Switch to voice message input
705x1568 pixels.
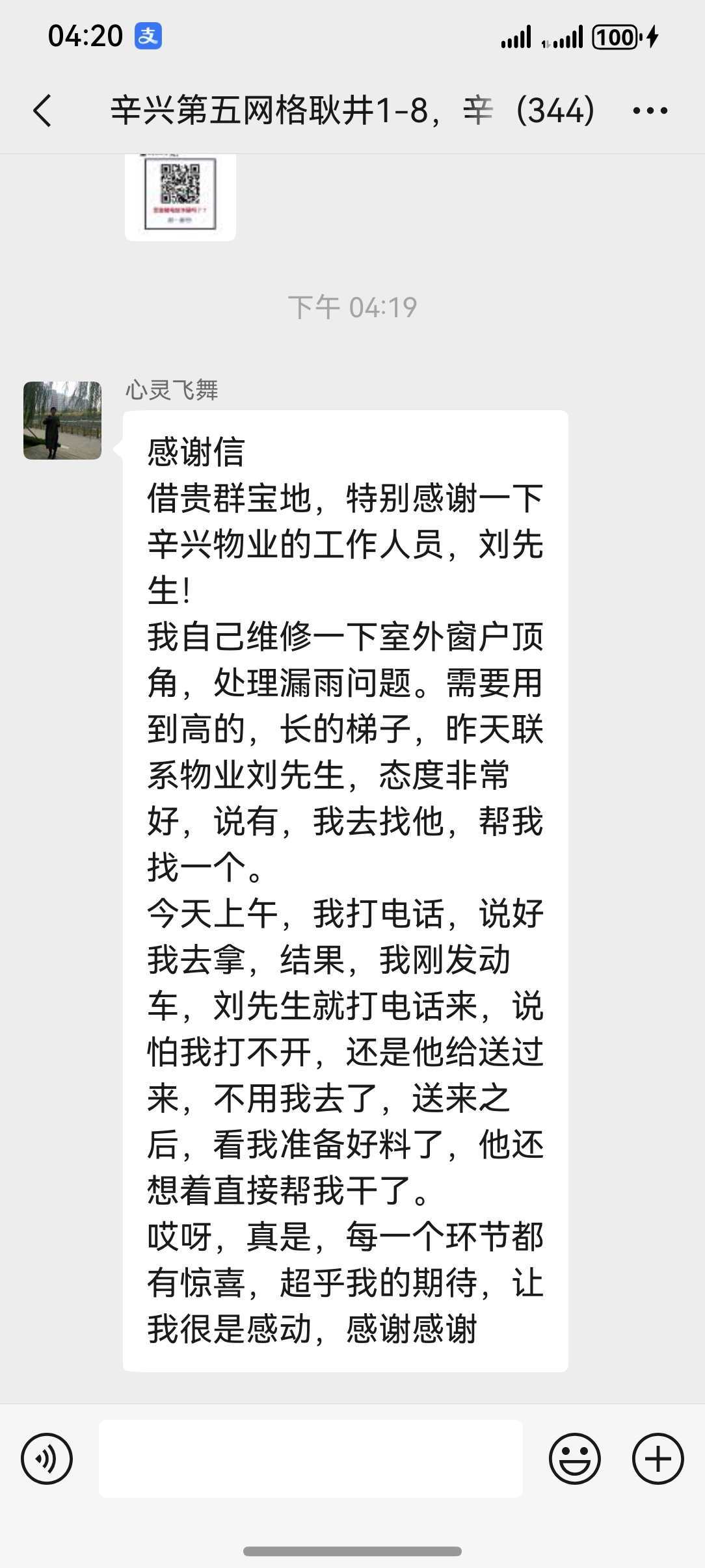coord(47,1459)
